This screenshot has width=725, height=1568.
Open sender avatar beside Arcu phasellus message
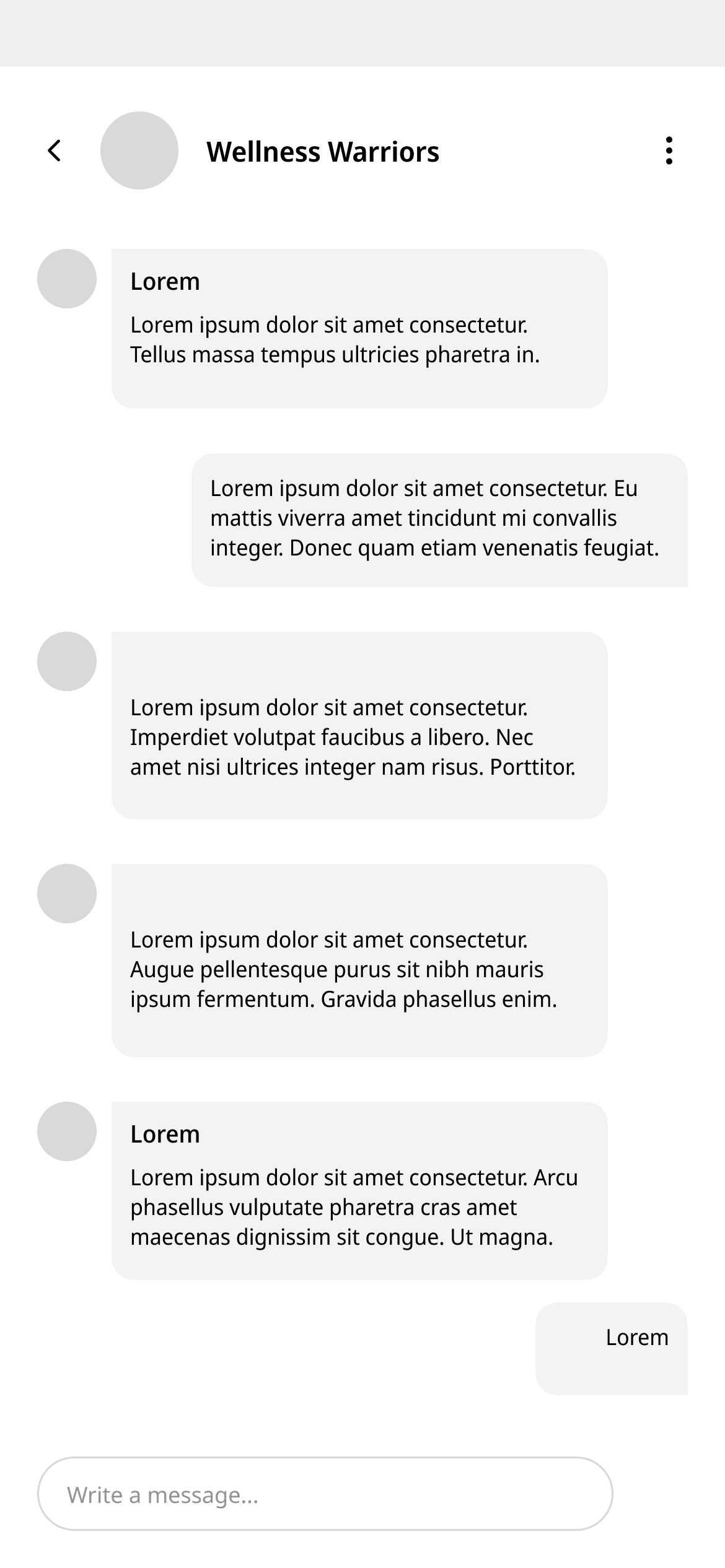point(67,1131)
